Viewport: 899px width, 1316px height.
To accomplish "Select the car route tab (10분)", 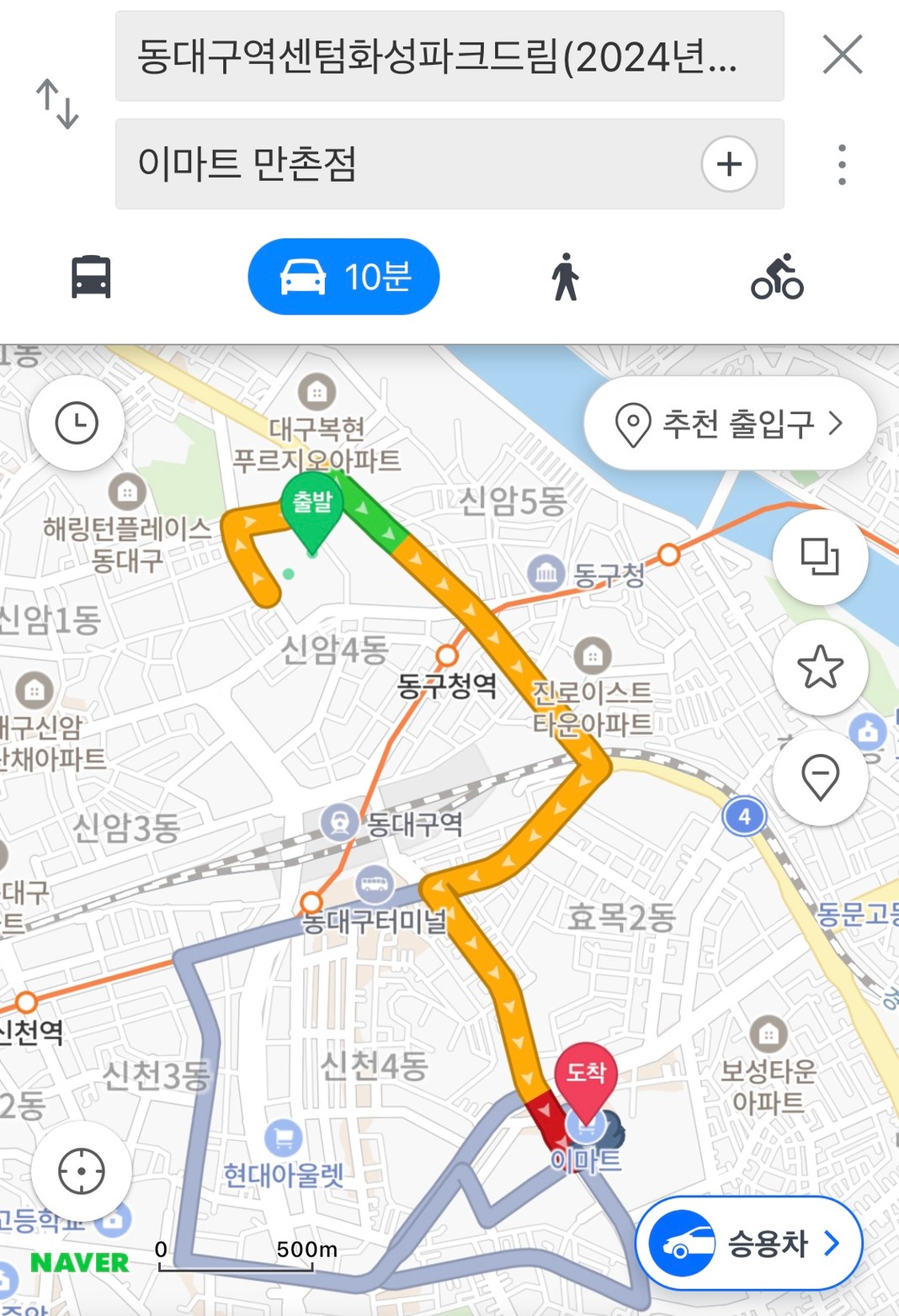I will click(x=343, y=277).
